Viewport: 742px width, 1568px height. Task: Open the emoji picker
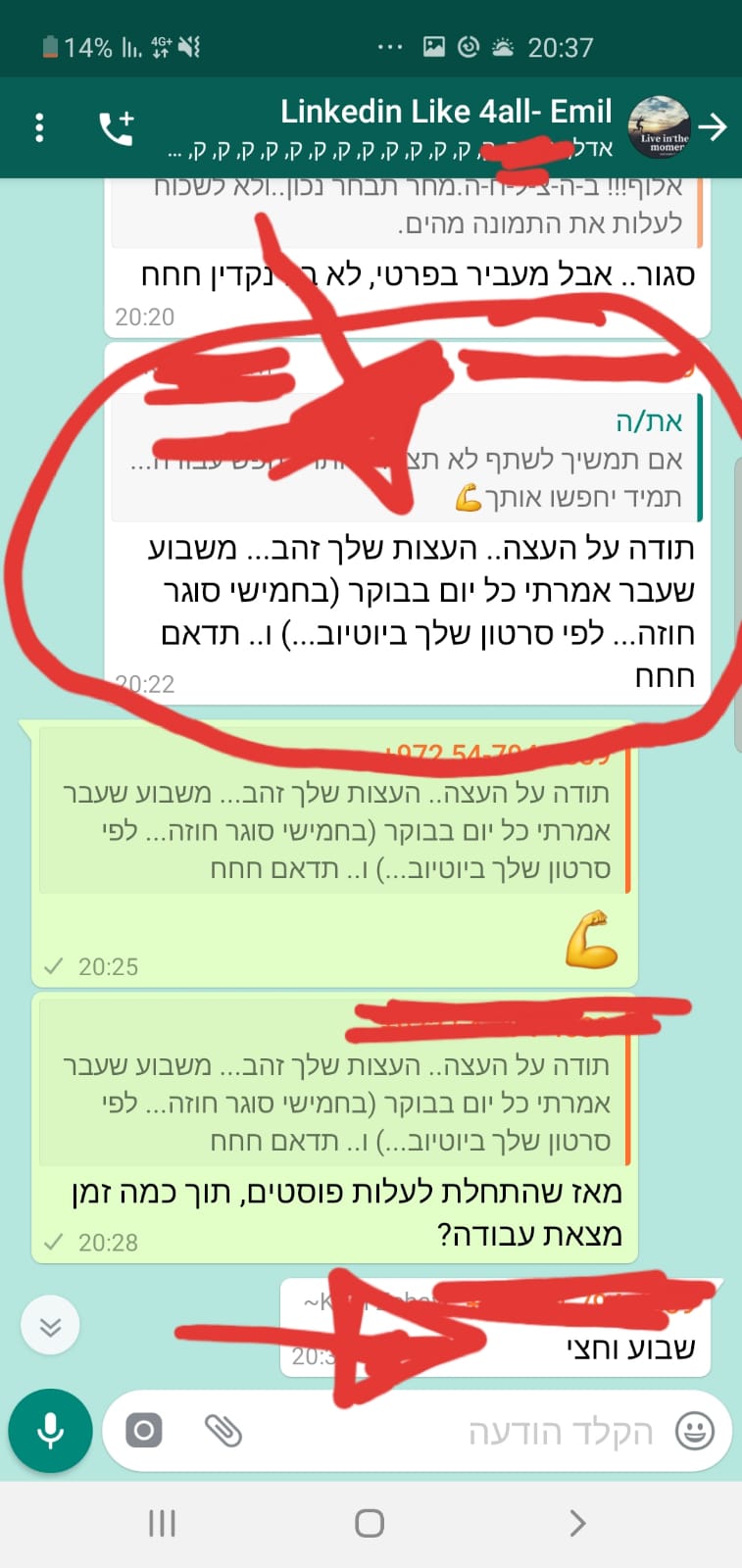(x=694, y=1431)
